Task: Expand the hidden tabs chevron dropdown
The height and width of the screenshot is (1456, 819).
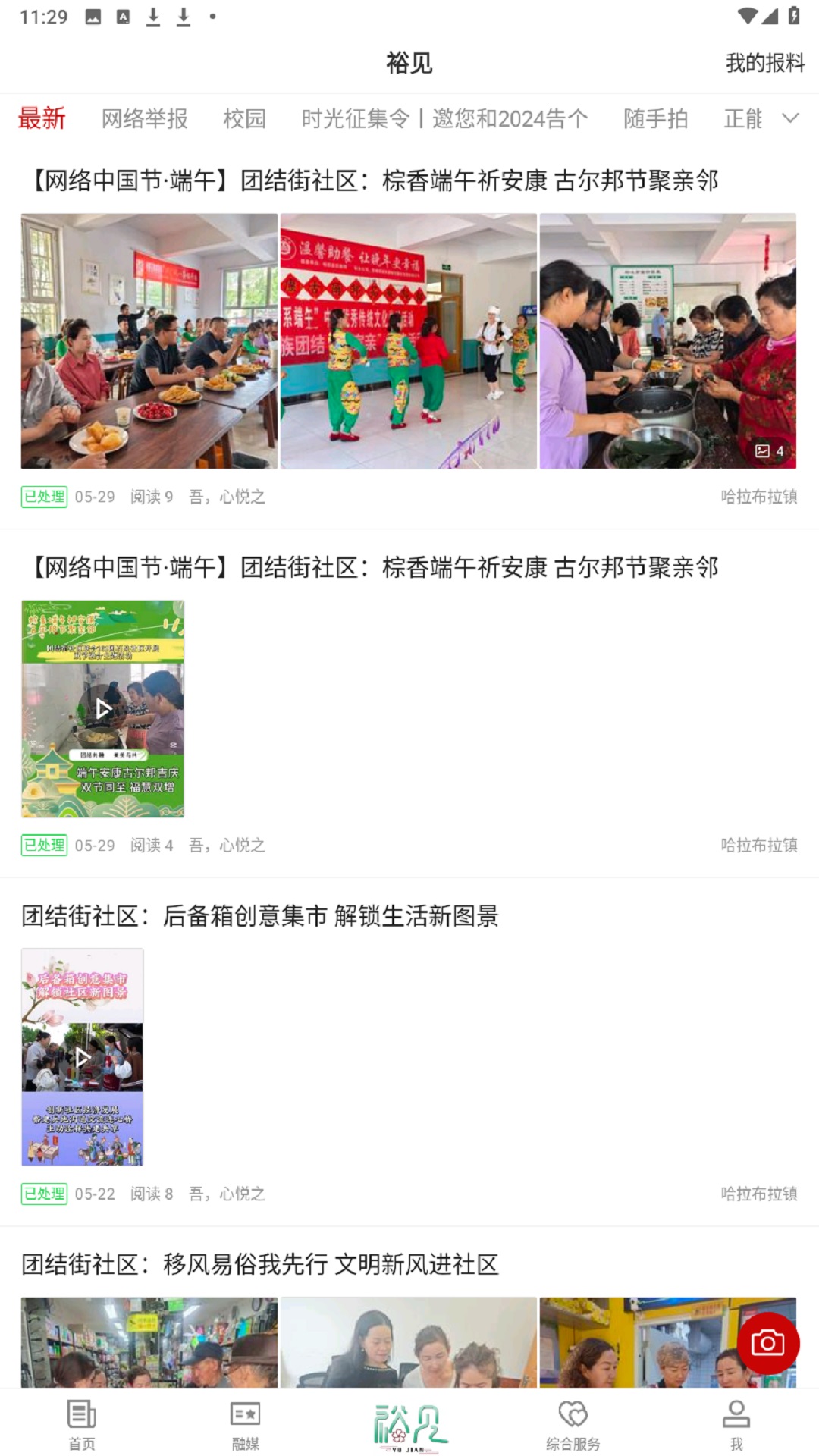Action: click(x=789, y=119)
